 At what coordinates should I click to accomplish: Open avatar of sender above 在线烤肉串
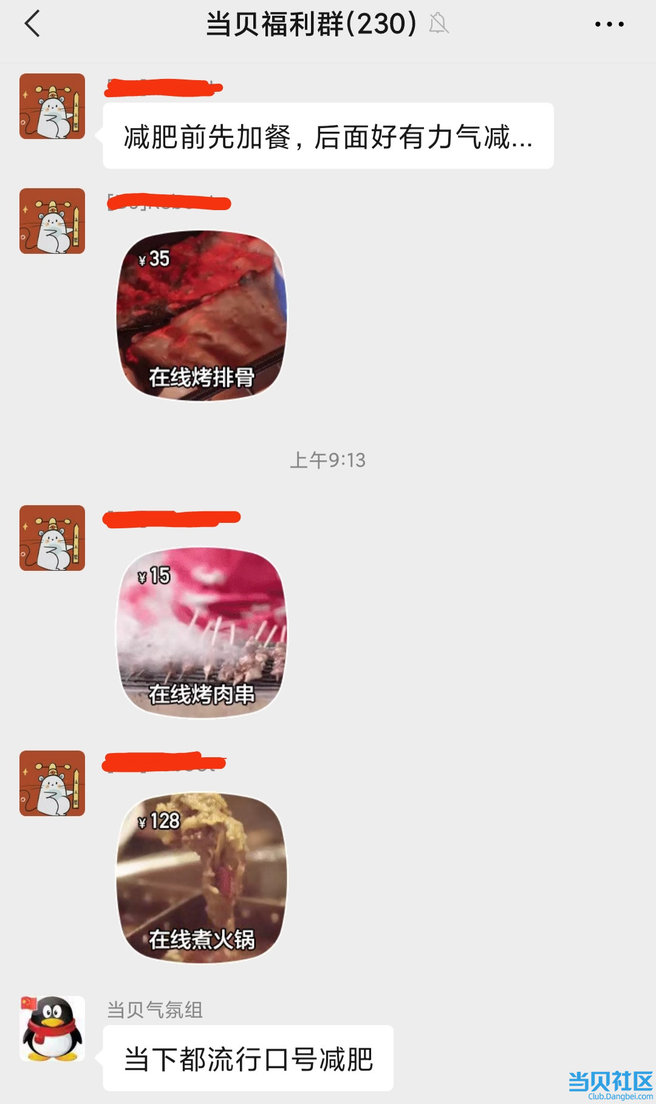point(52,538)
